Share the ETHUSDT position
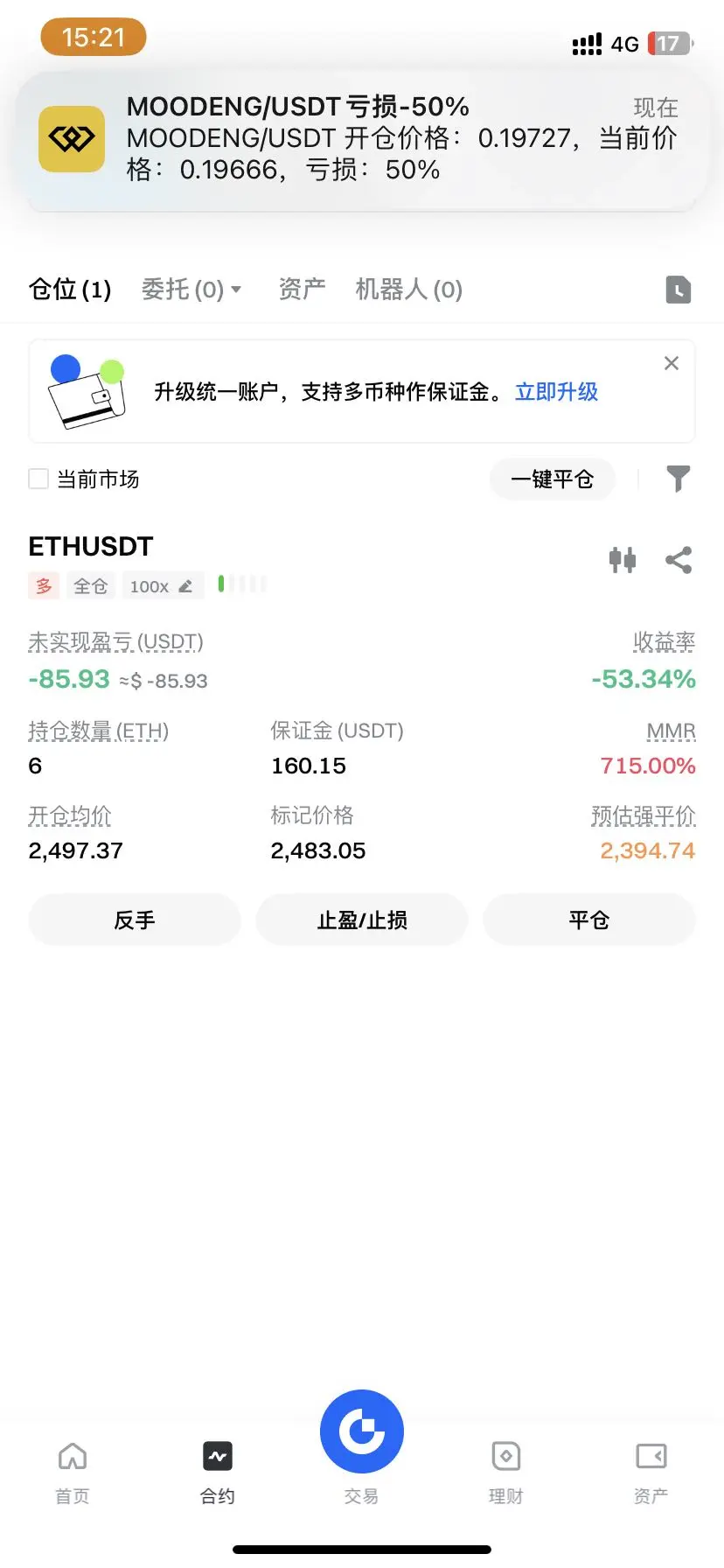 (679, 560)
